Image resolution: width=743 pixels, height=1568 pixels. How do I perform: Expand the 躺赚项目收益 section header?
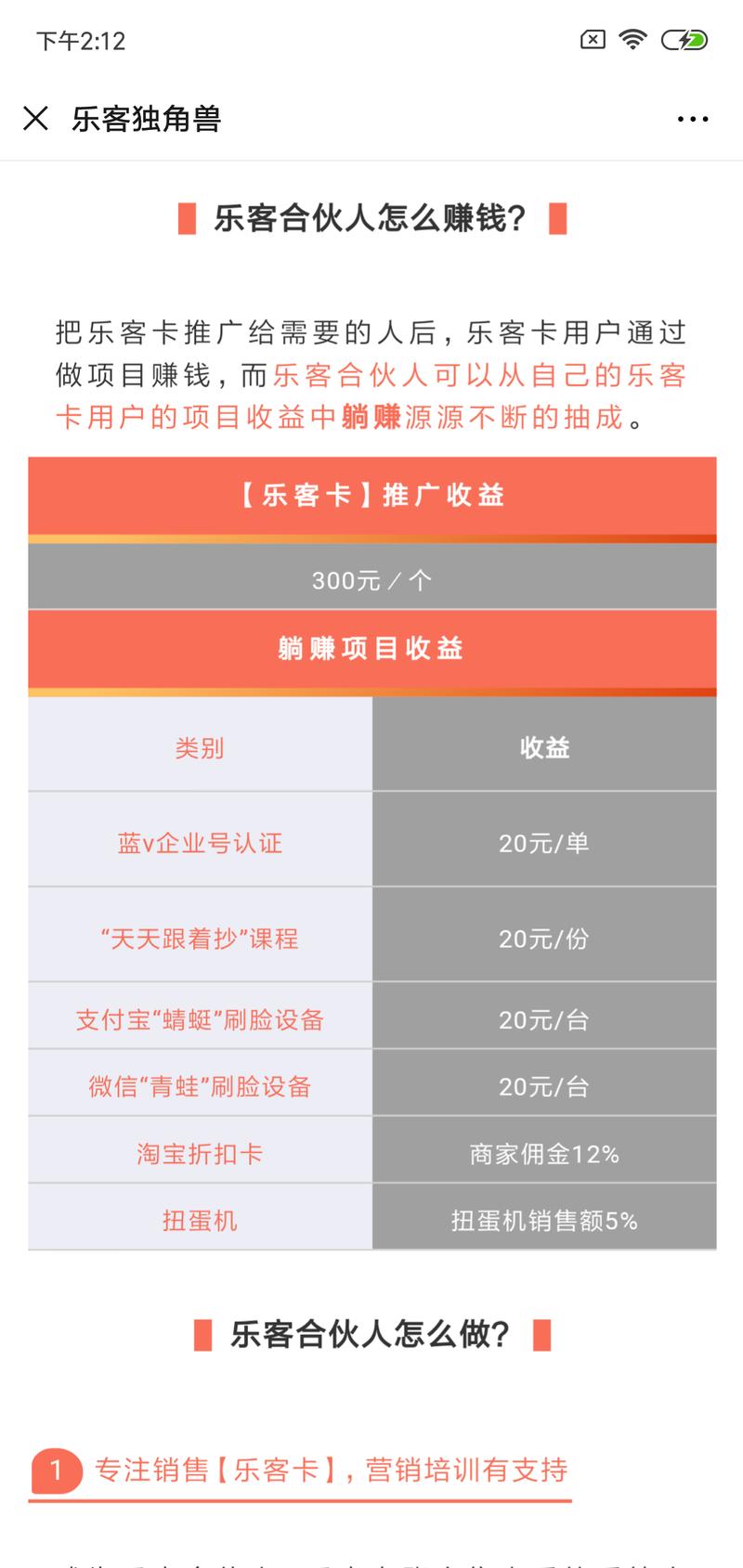[371, 649]
